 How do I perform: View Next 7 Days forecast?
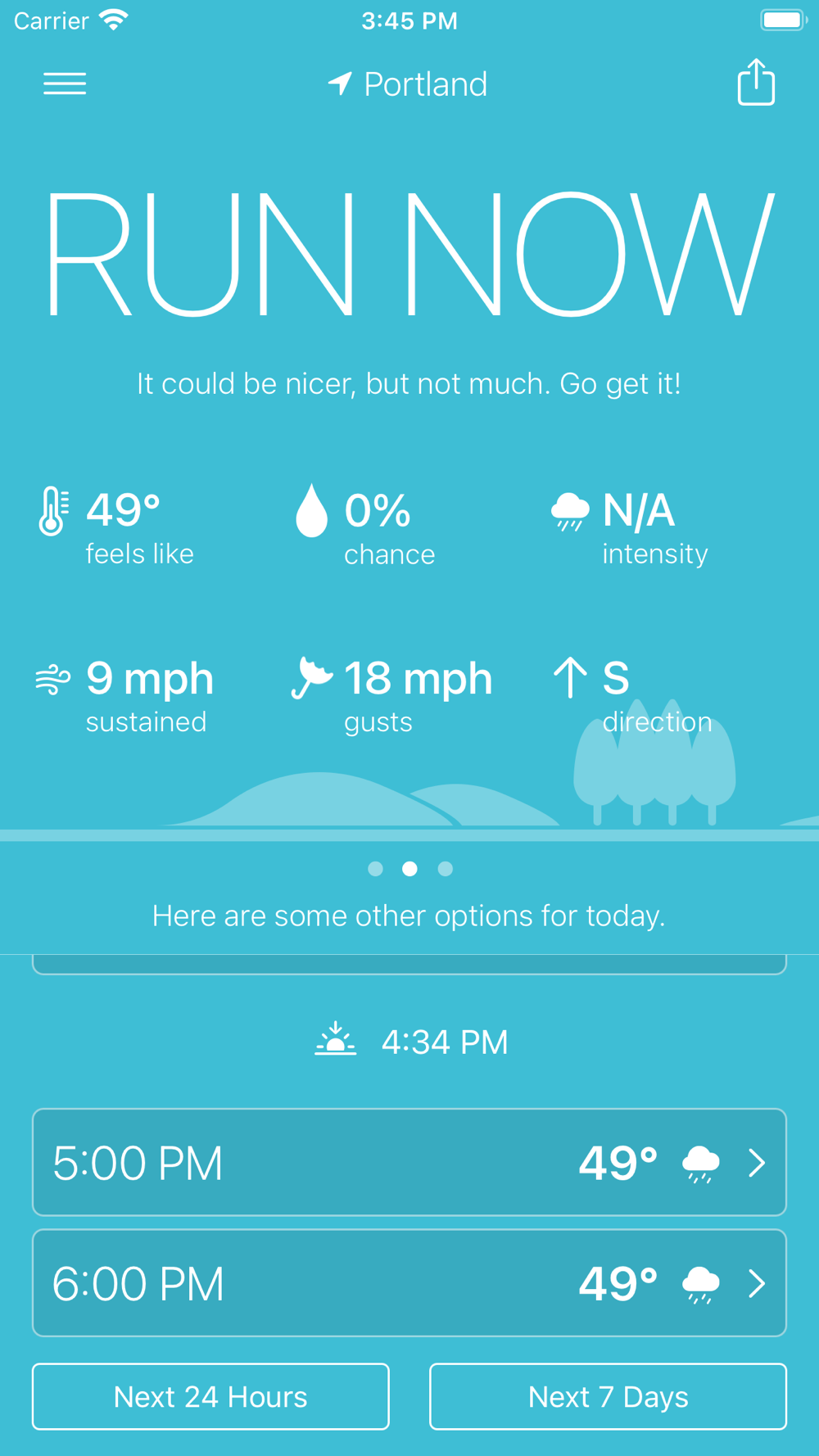[x=608, y=1396]
